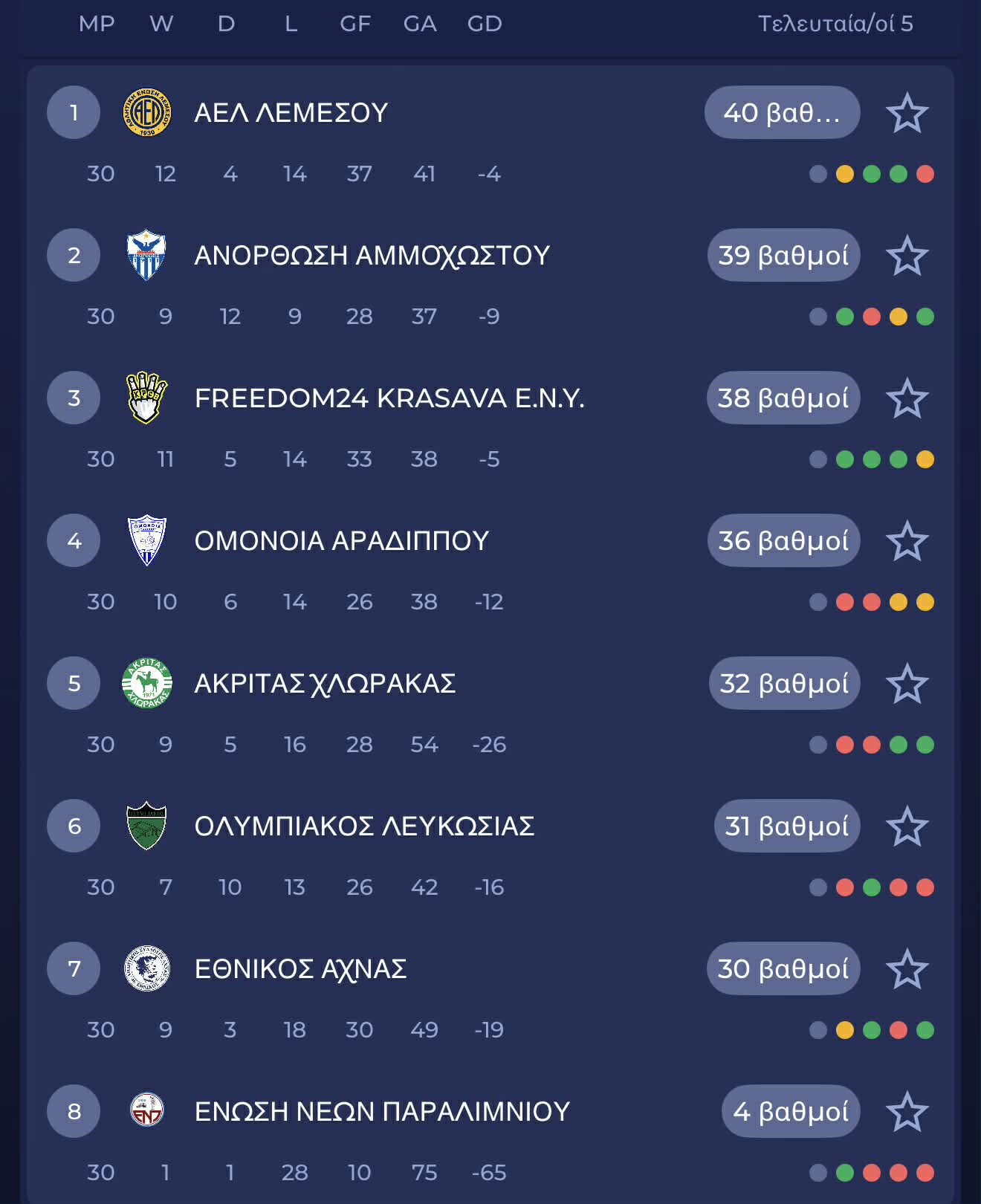981x1204 pixels.
Task: Star ΑΝΟΡΘΩΣΗ ΑΜΜΟΧΩΣΤΟΥ as a favorite
Action: pyautogui.click(x=907, y=256)
